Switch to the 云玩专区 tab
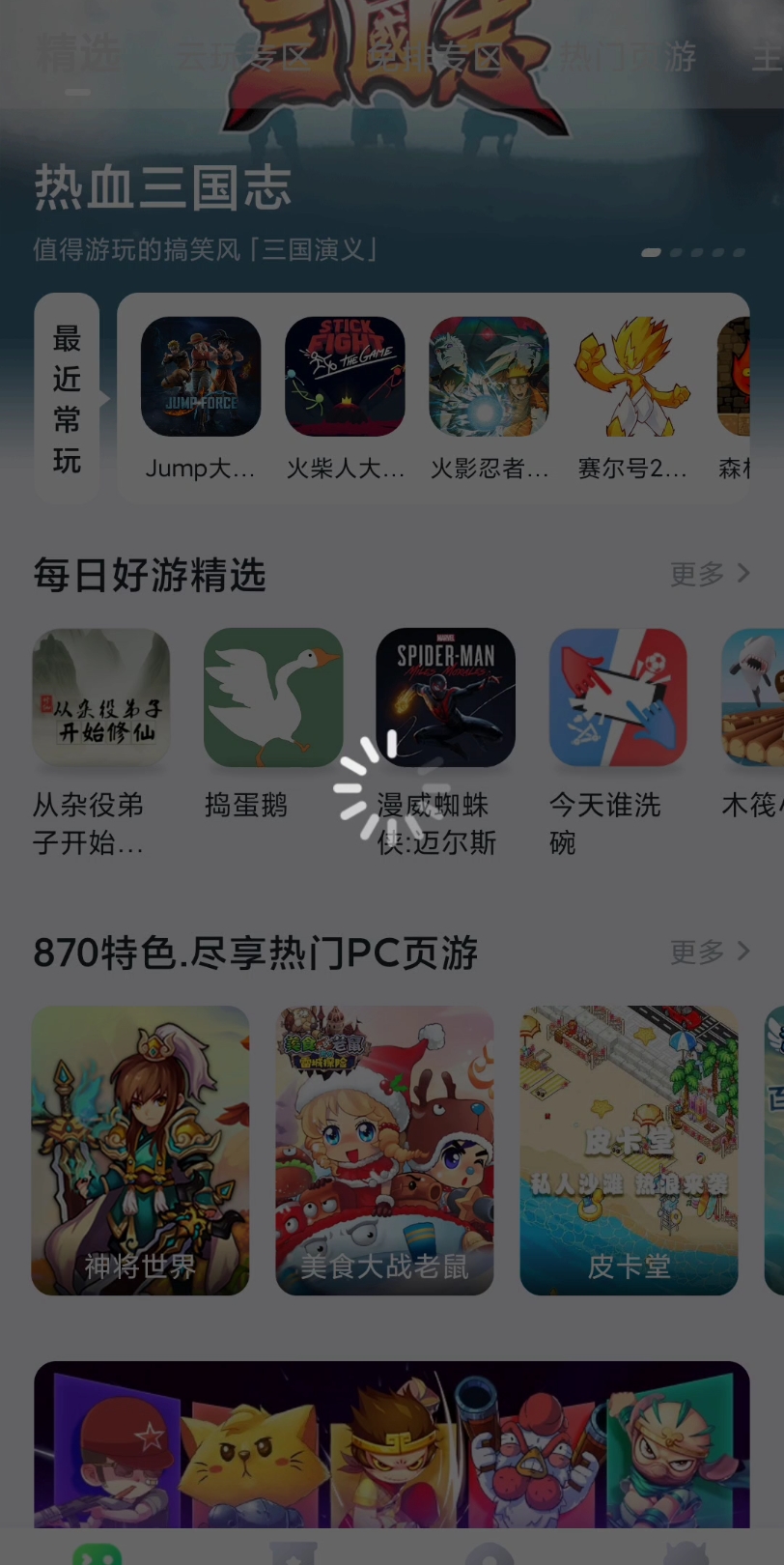The width and height of the screenshot is (784, 1565). point(241,56)
